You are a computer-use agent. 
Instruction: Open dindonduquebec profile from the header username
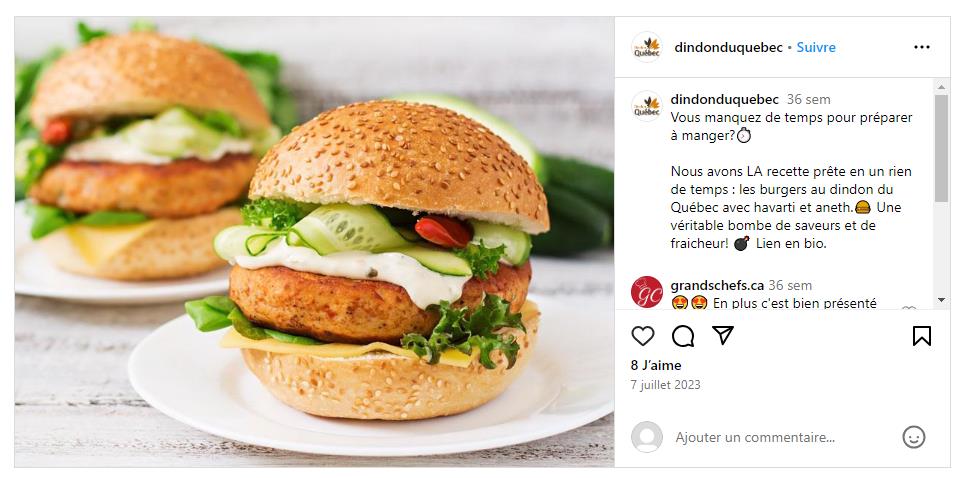pos(728,47)
